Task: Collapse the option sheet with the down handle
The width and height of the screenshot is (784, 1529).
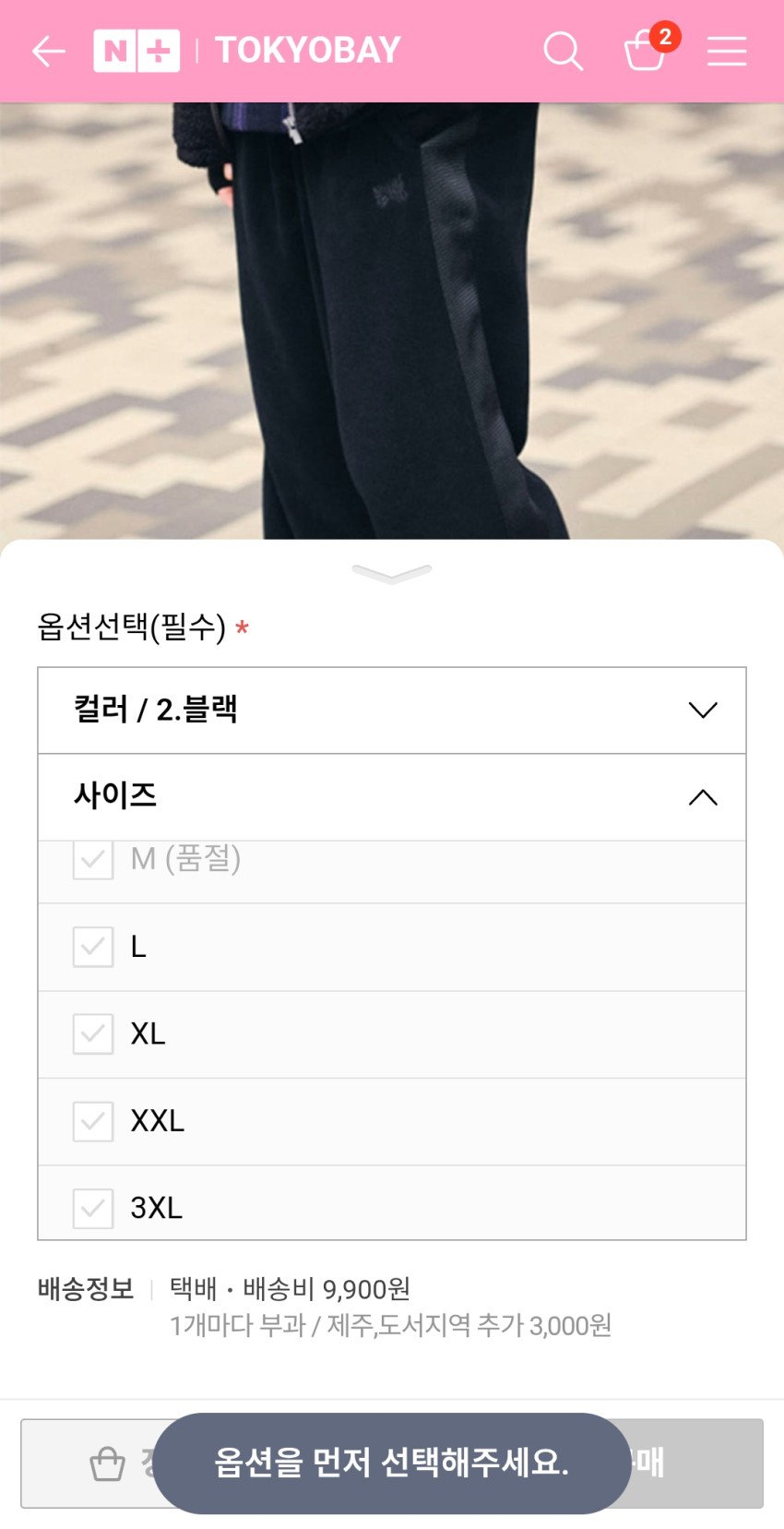Action: [392, 574]
